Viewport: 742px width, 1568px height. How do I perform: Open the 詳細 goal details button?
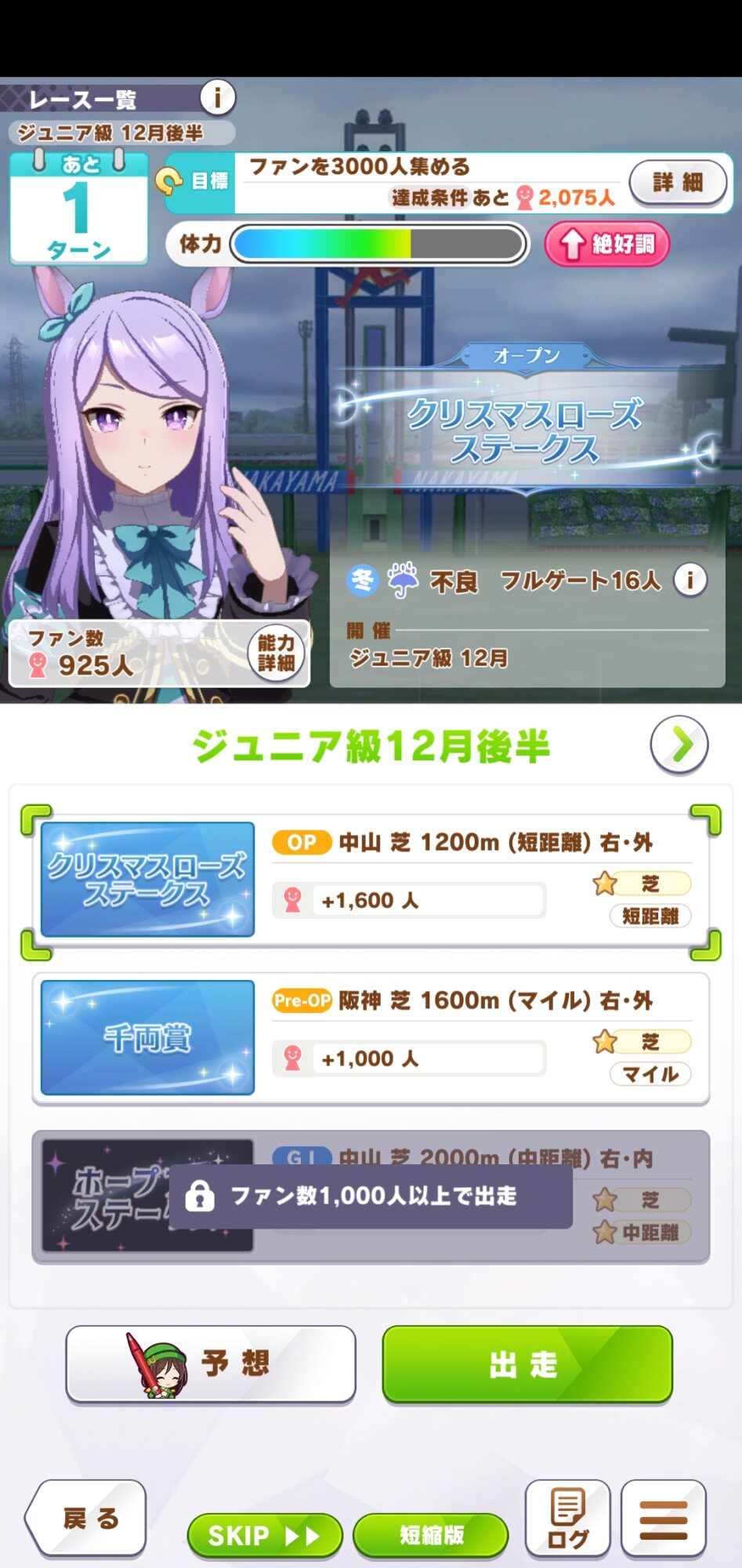point(679,183)
